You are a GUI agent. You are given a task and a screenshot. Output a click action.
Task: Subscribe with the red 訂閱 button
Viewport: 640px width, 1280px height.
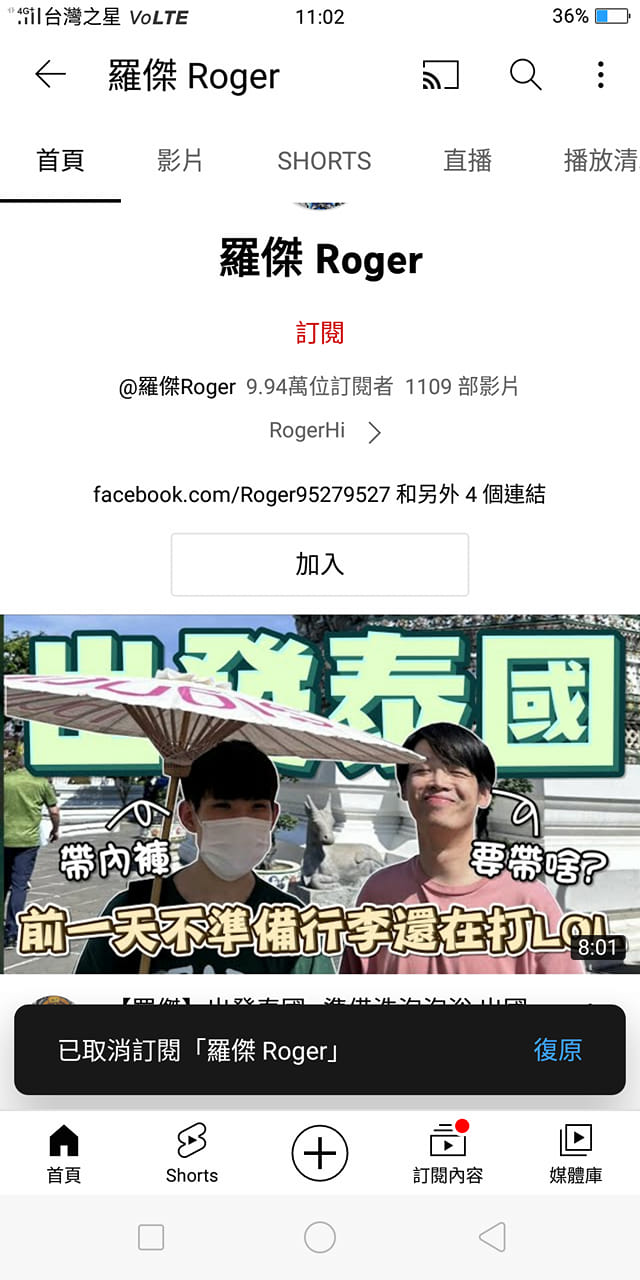click(x=320, y=333)
